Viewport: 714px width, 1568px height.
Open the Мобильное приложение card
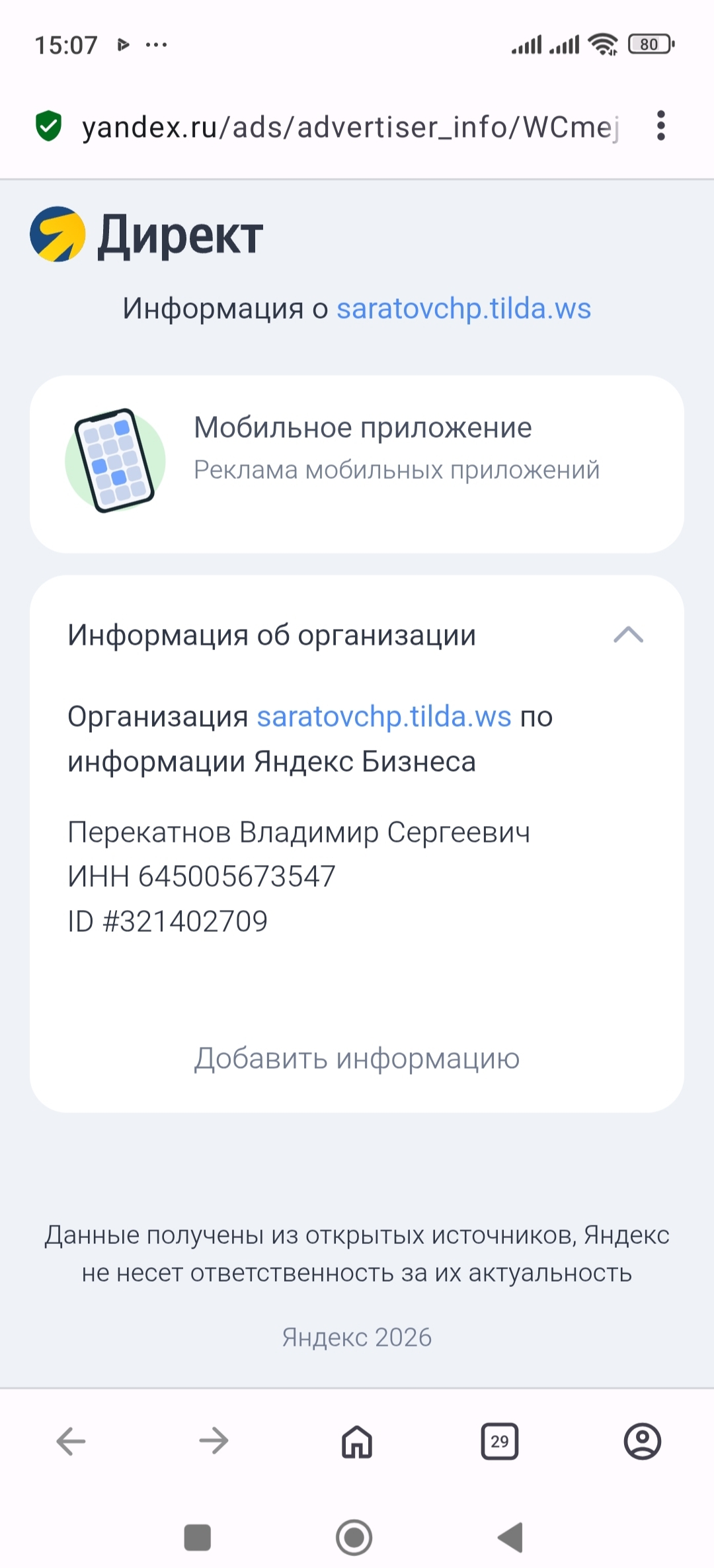point(357,464)
